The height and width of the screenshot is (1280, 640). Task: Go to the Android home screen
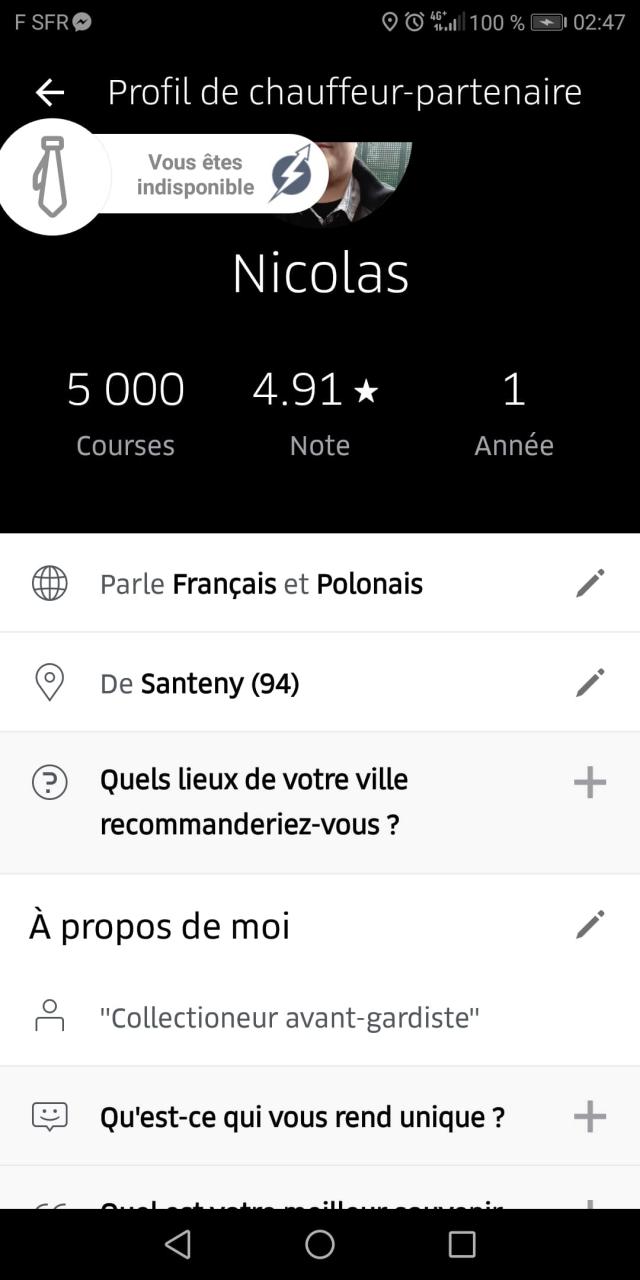click(x=320, y=1244)
